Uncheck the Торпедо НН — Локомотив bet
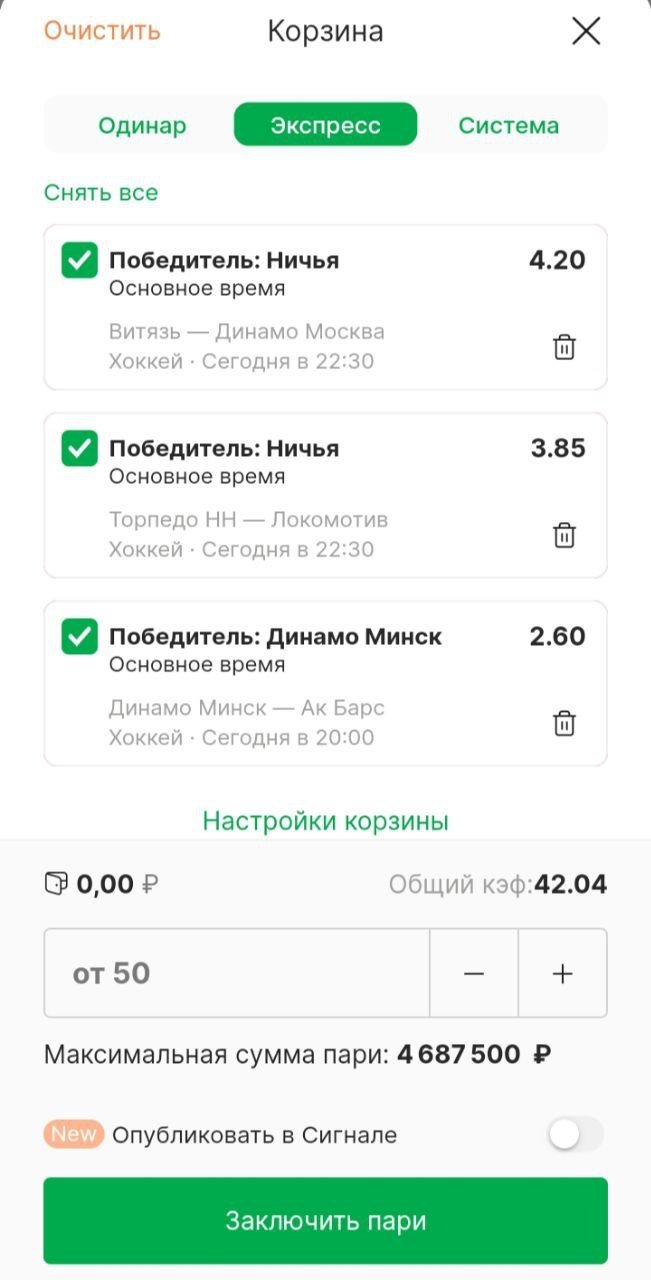The width and height of the screenshot is (651, 1280). [80, 448]
